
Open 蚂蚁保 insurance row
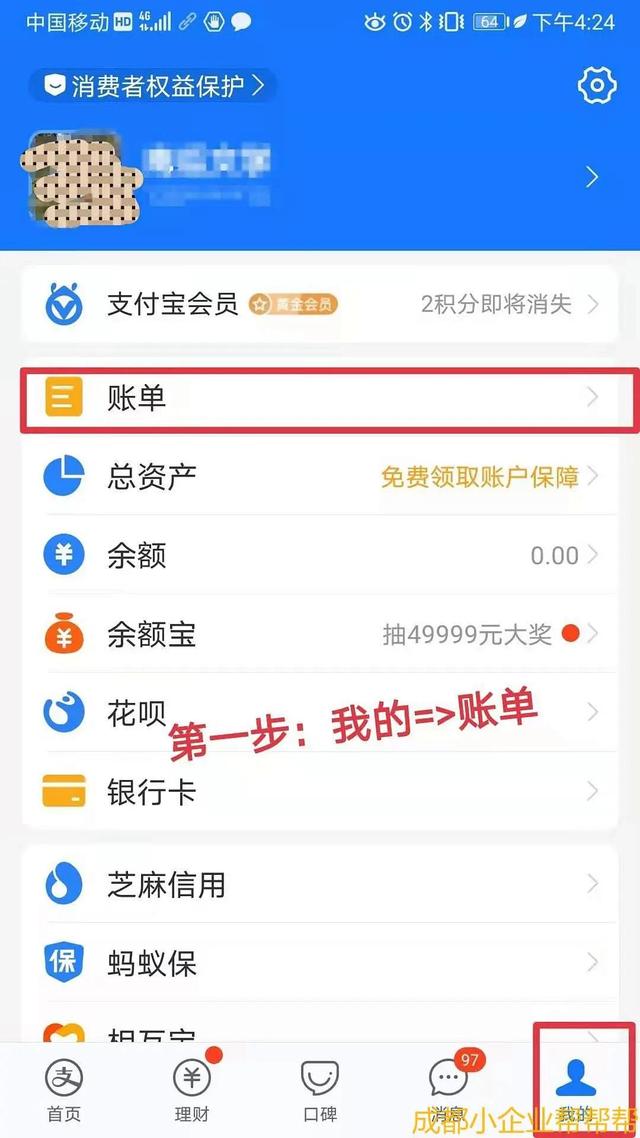point(320,963)
